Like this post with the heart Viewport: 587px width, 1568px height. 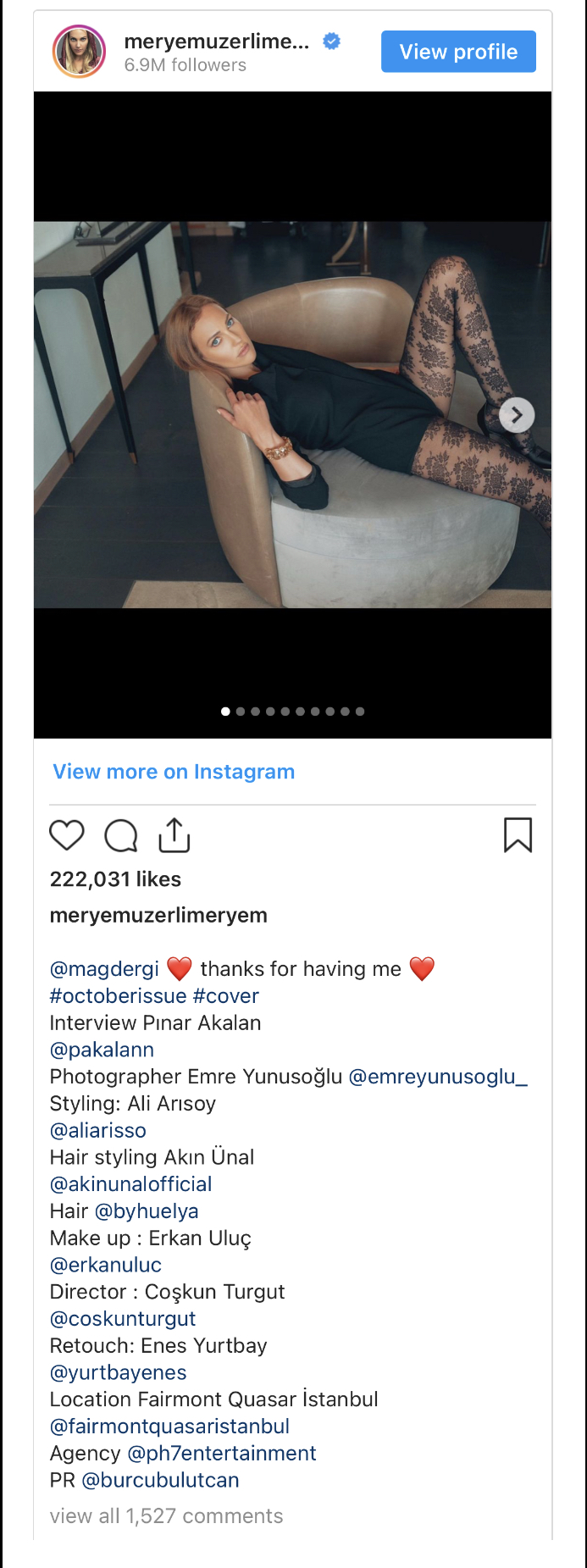click(x=67, y=835)
